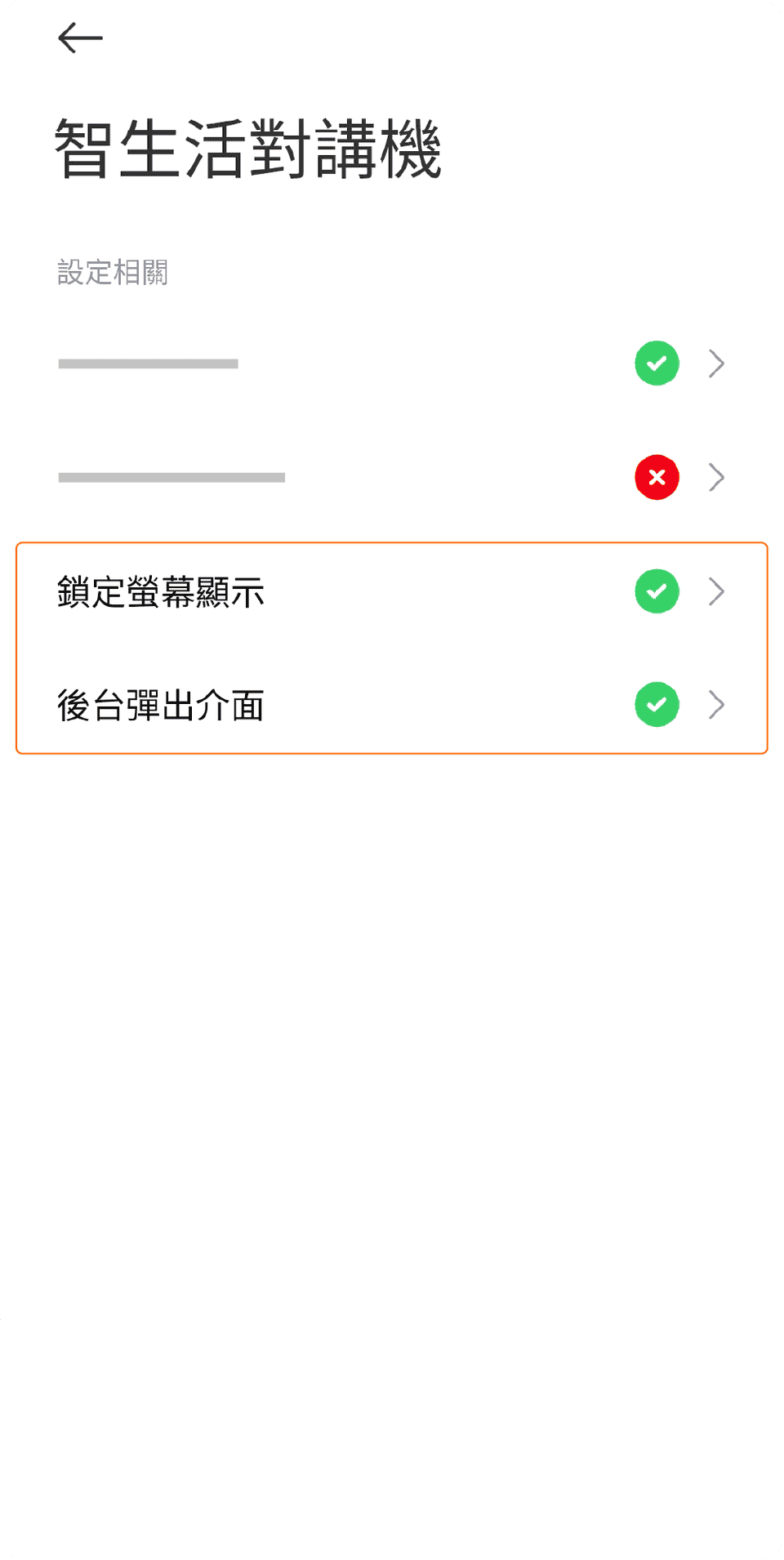Go back using the top arrow

click(x=80, y=38)
